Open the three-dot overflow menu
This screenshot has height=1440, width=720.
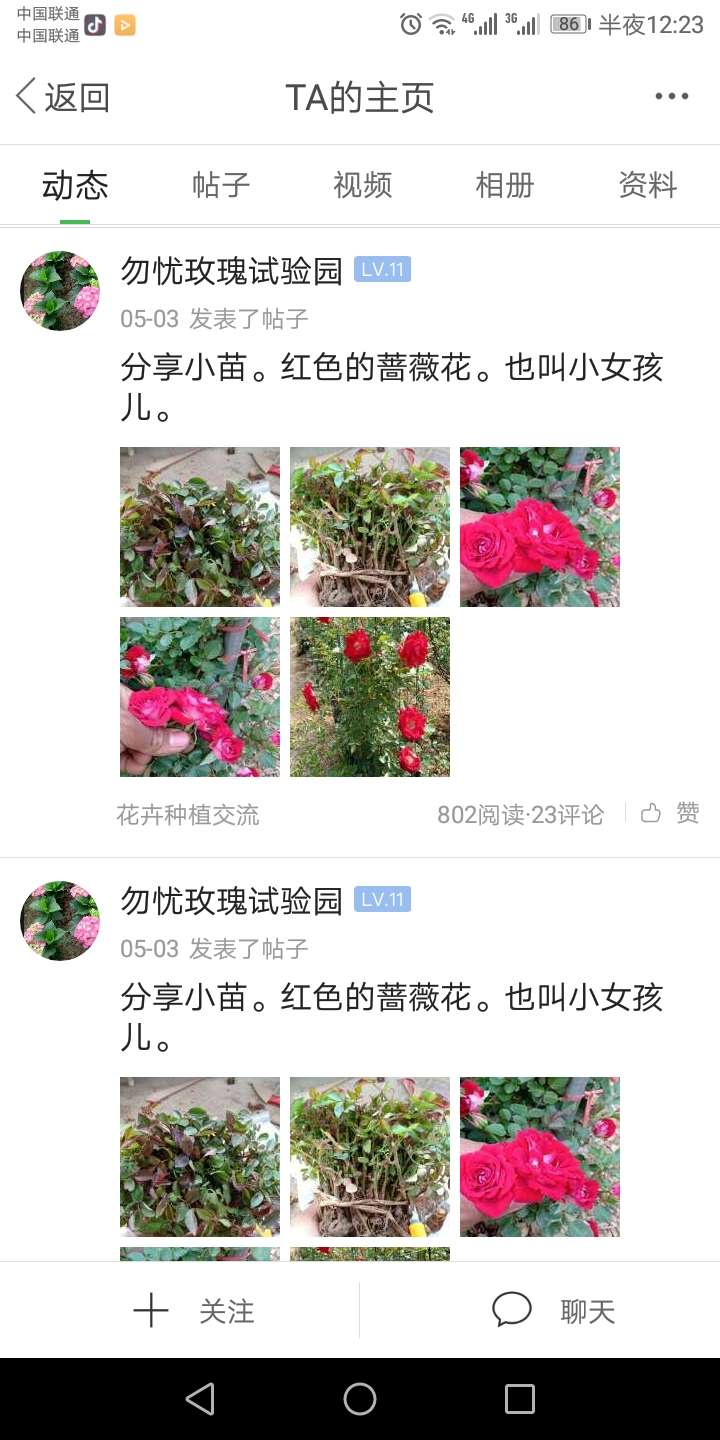(x=671, y=97)
